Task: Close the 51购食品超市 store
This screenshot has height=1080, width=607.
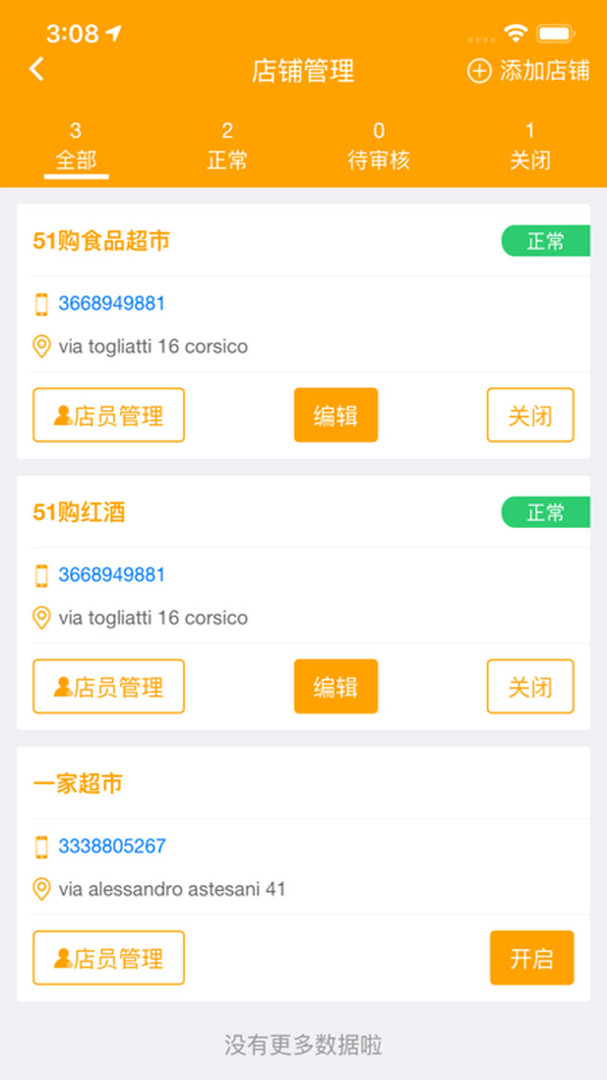Action: 530,415
